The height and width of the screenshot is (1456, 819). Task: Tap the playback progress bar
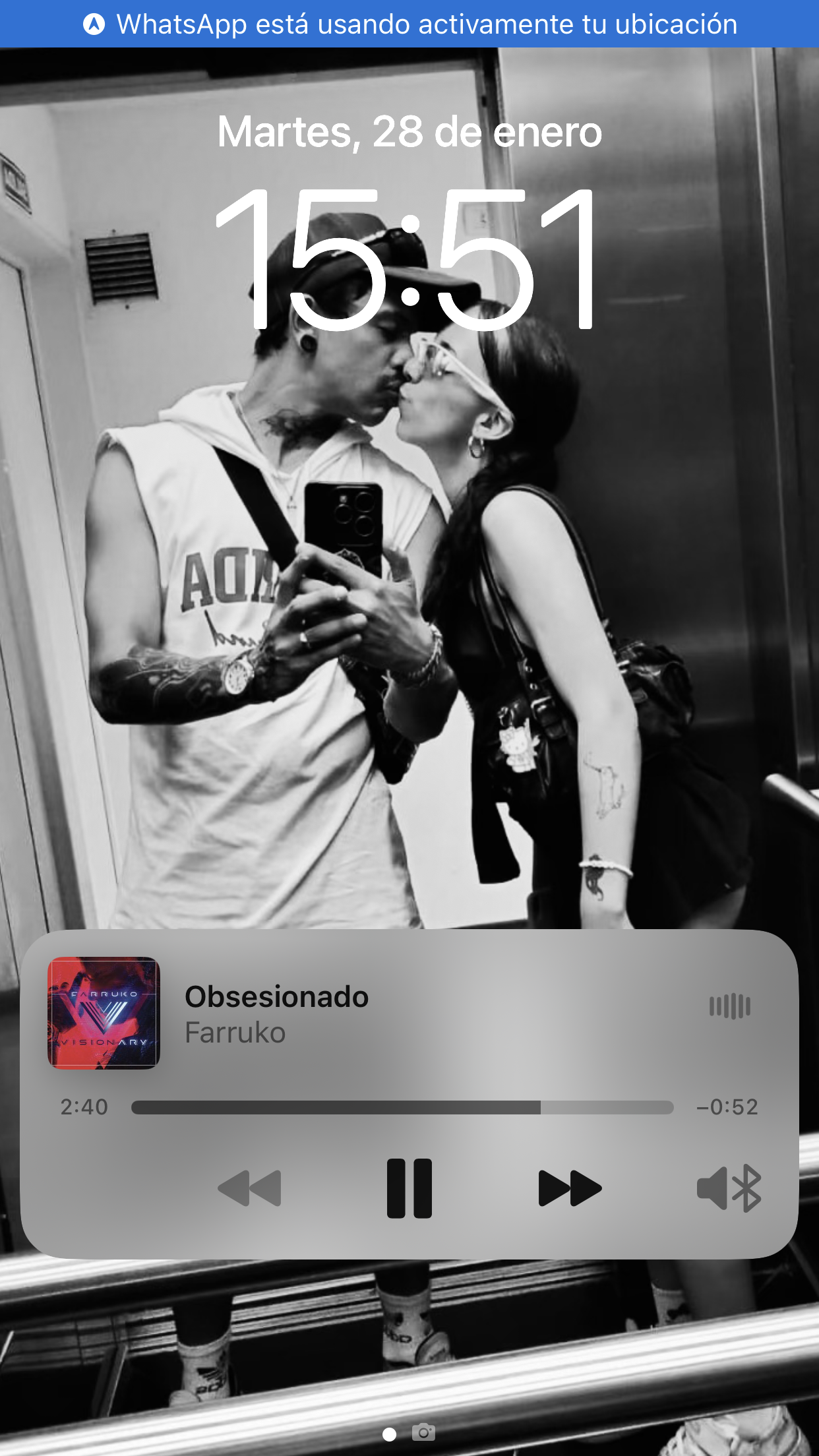click(x=402, y=1107)
